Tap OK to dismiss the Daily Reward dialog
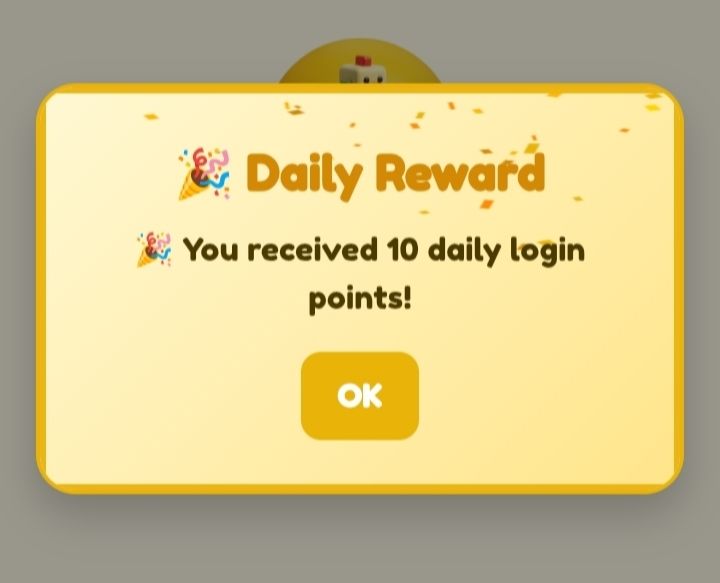The image size is (720, 583). tap(359, 395)
